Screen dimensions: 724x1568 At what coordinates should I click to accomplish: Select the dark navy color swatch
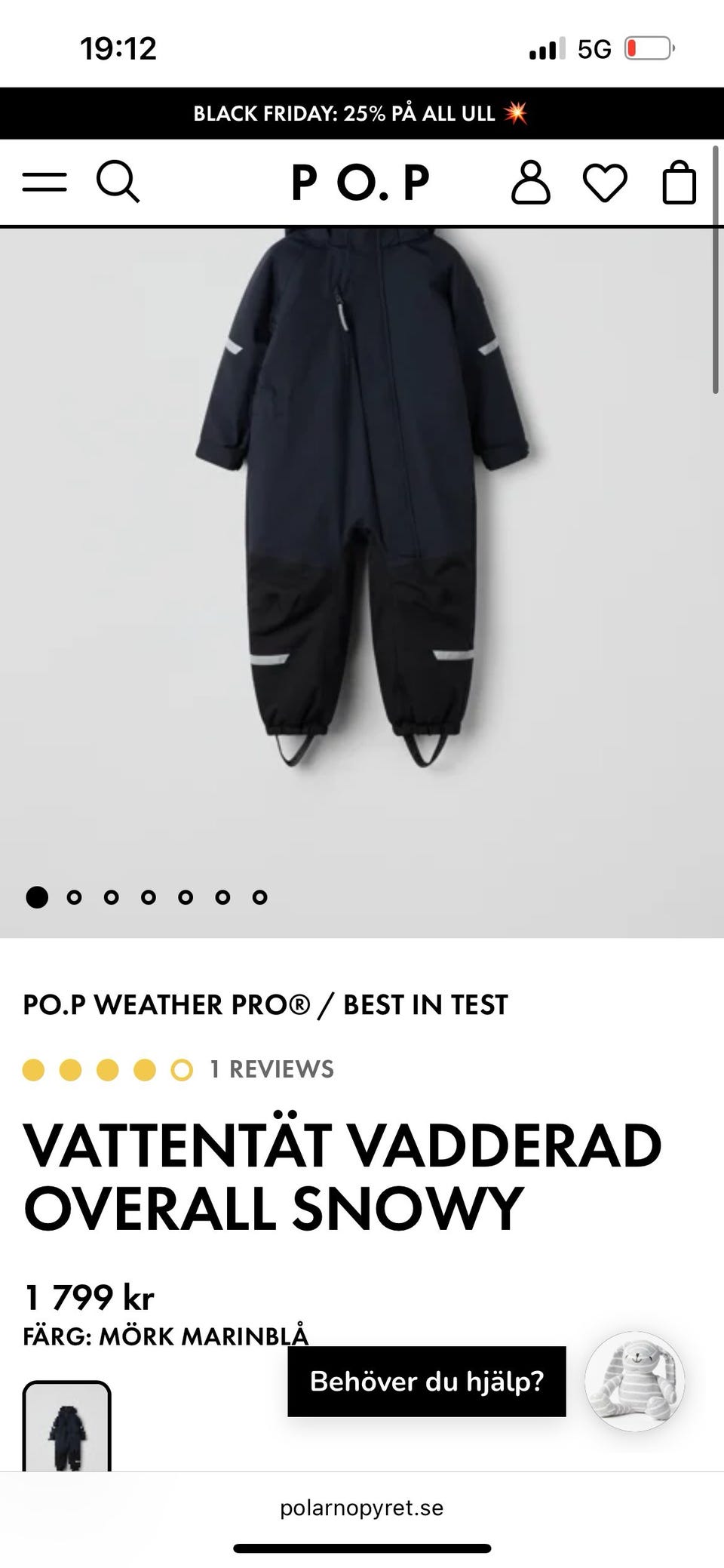(66, 1428)
